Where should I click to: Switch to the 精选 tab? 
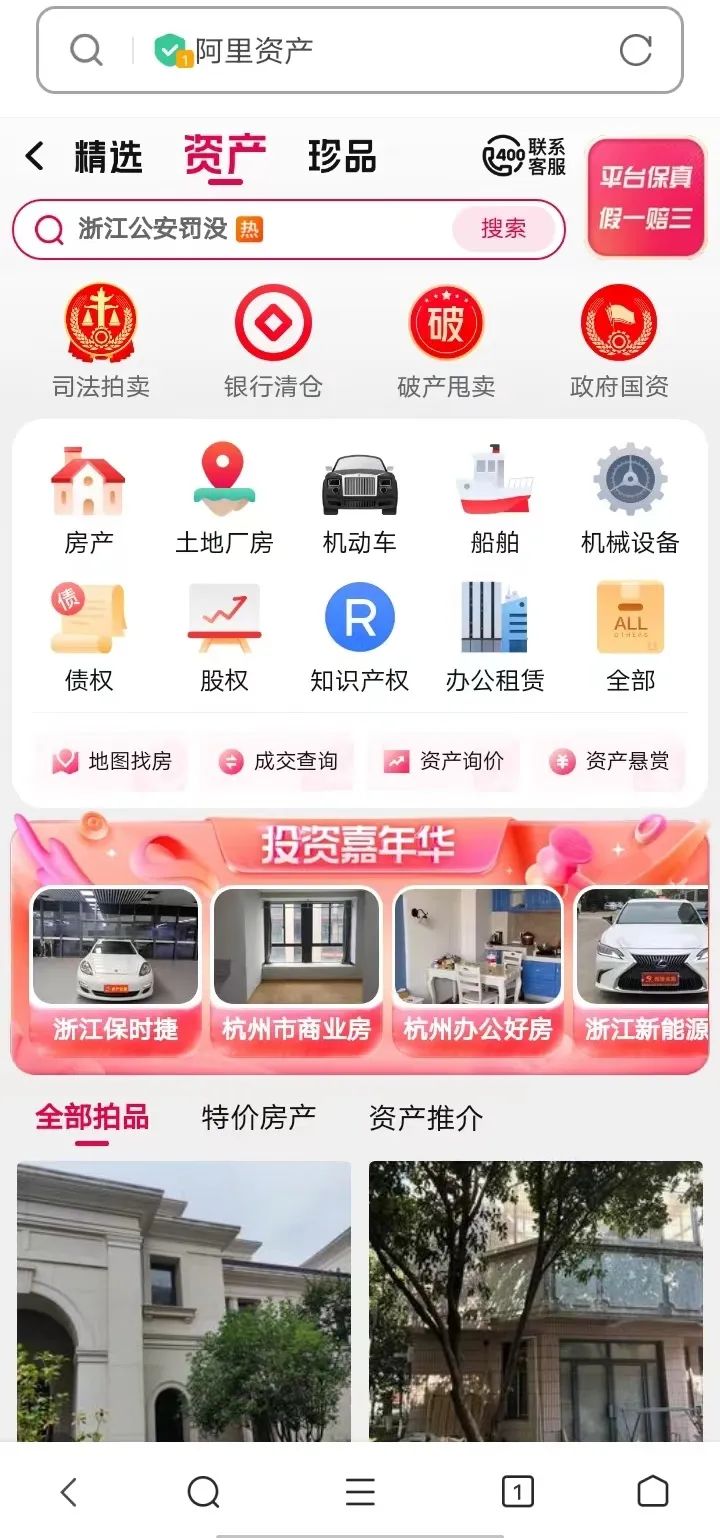pos(108,157)
